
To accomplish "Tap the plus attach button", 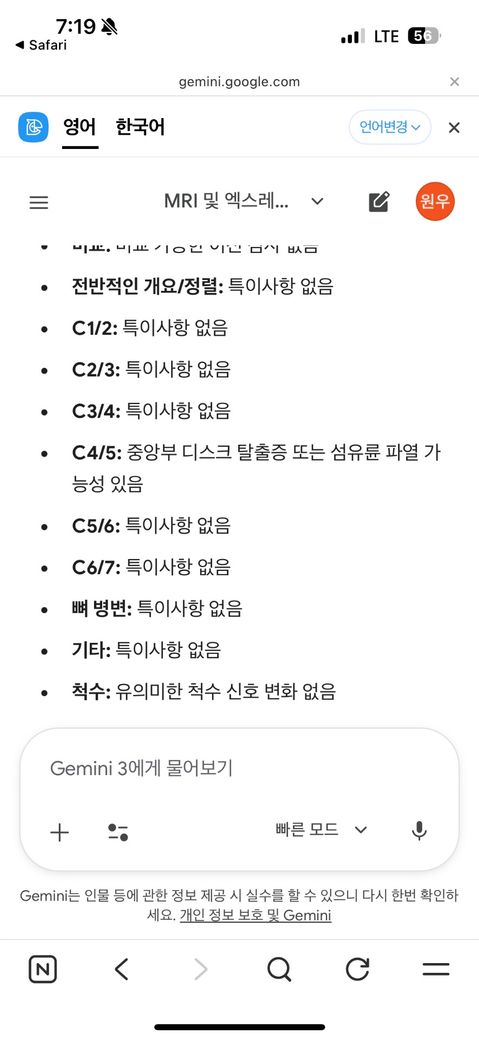I will (x=60, y=832).
